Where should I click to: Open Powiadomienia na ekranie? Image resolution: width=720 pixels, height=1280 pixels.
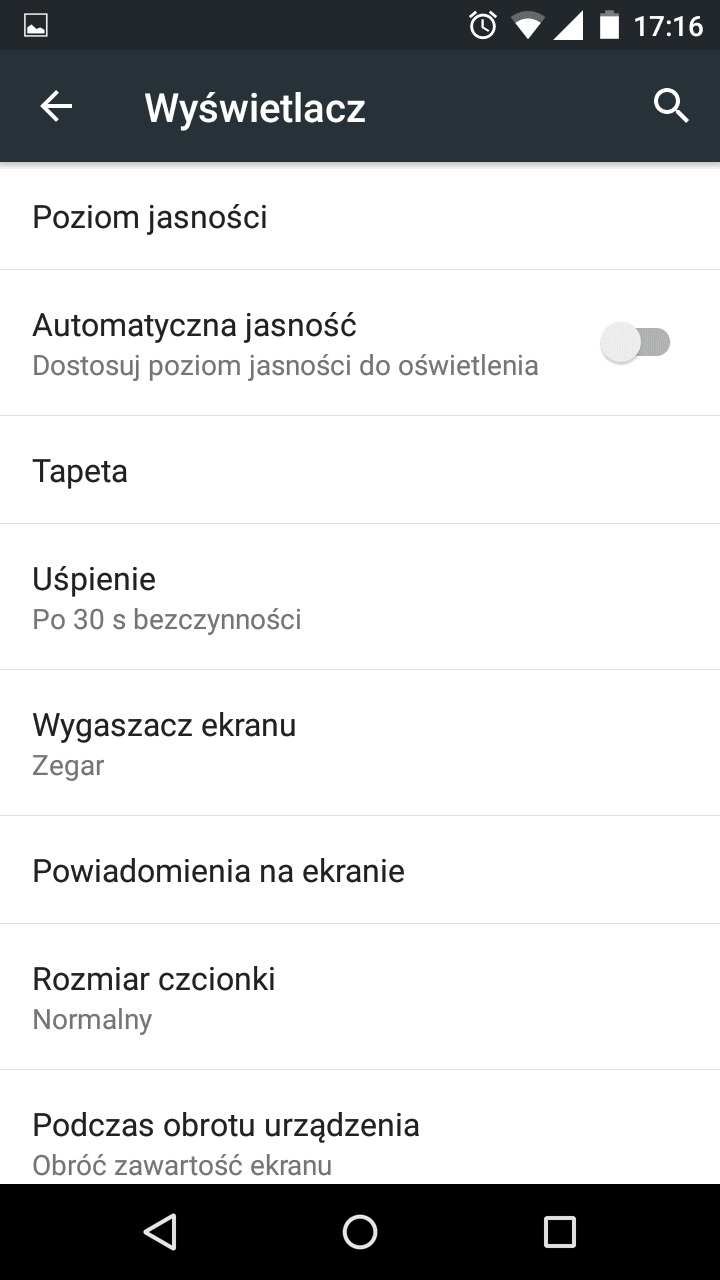pyautogui.click(x=360, y=870)
